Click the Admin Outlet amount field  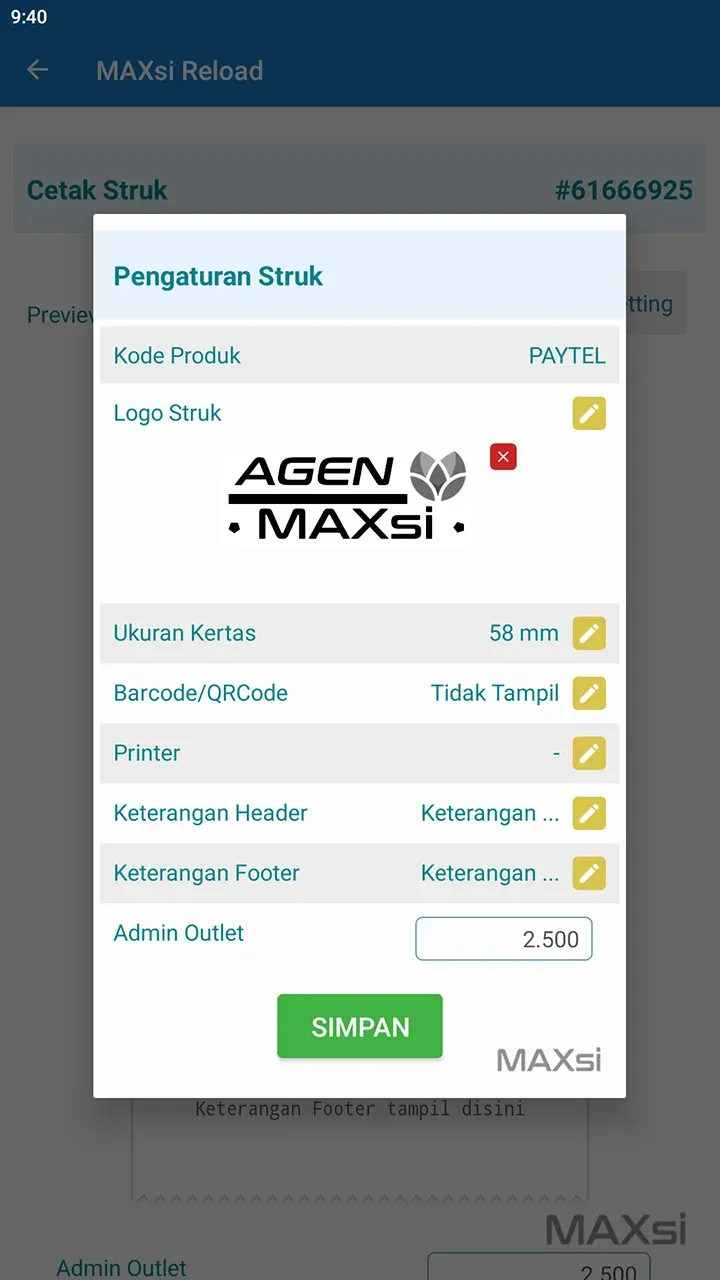[503, 938]
